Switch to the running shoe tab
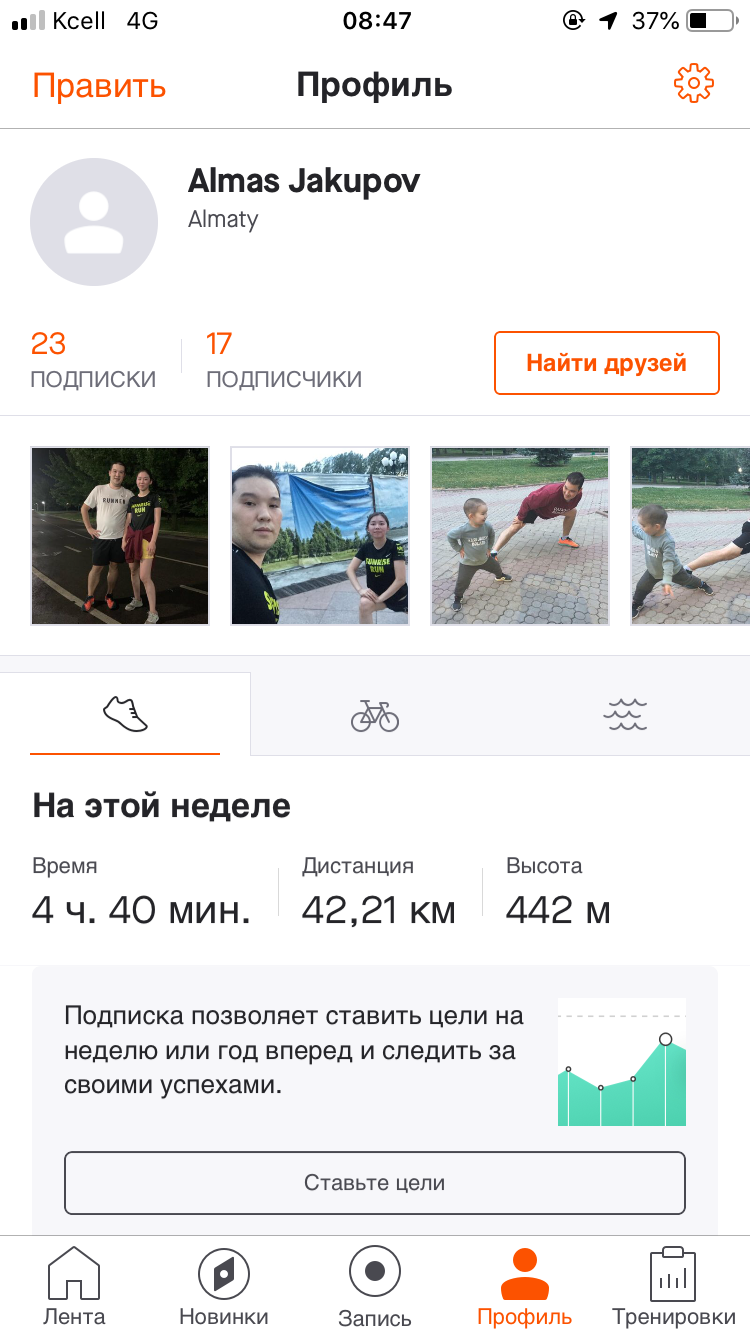 (125, 714)
